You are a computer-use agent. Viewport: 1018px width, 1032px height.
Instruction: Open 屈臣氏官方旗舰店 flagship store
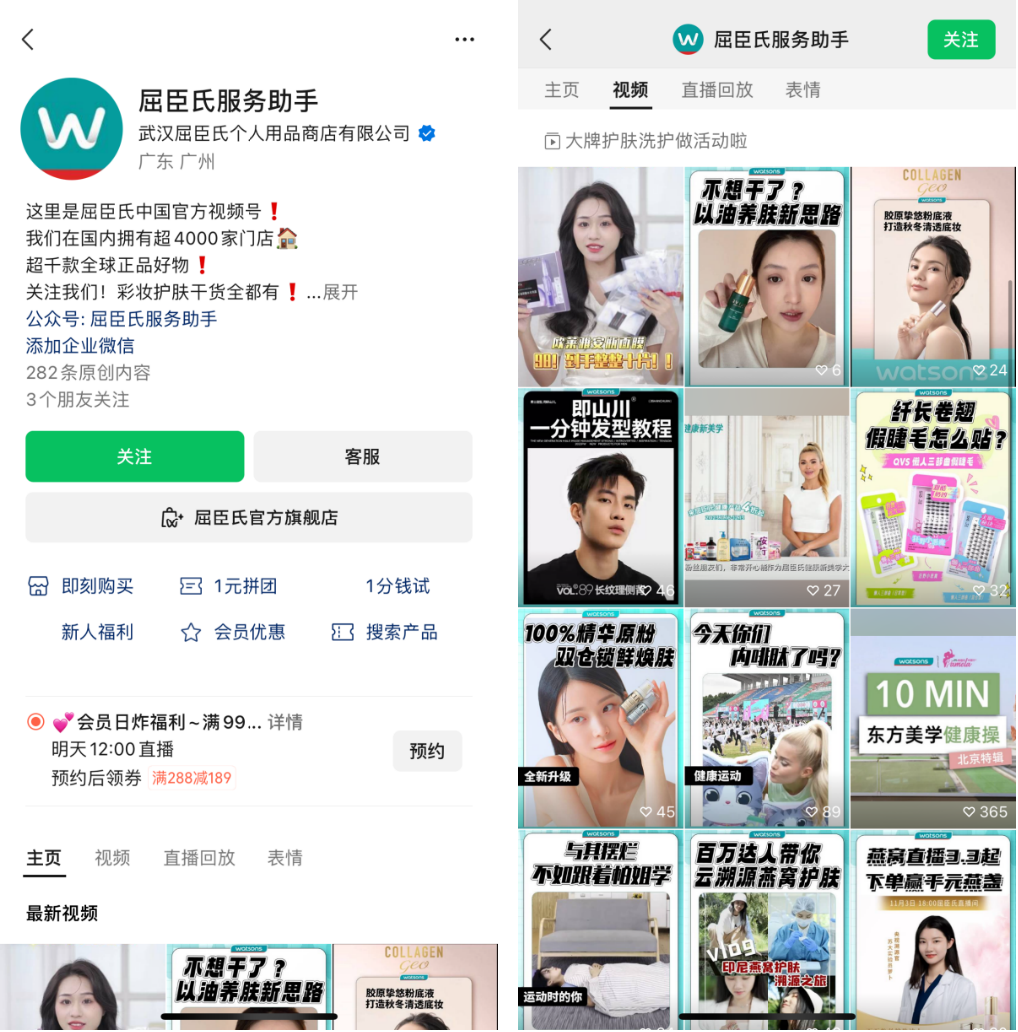pos(249,518)
